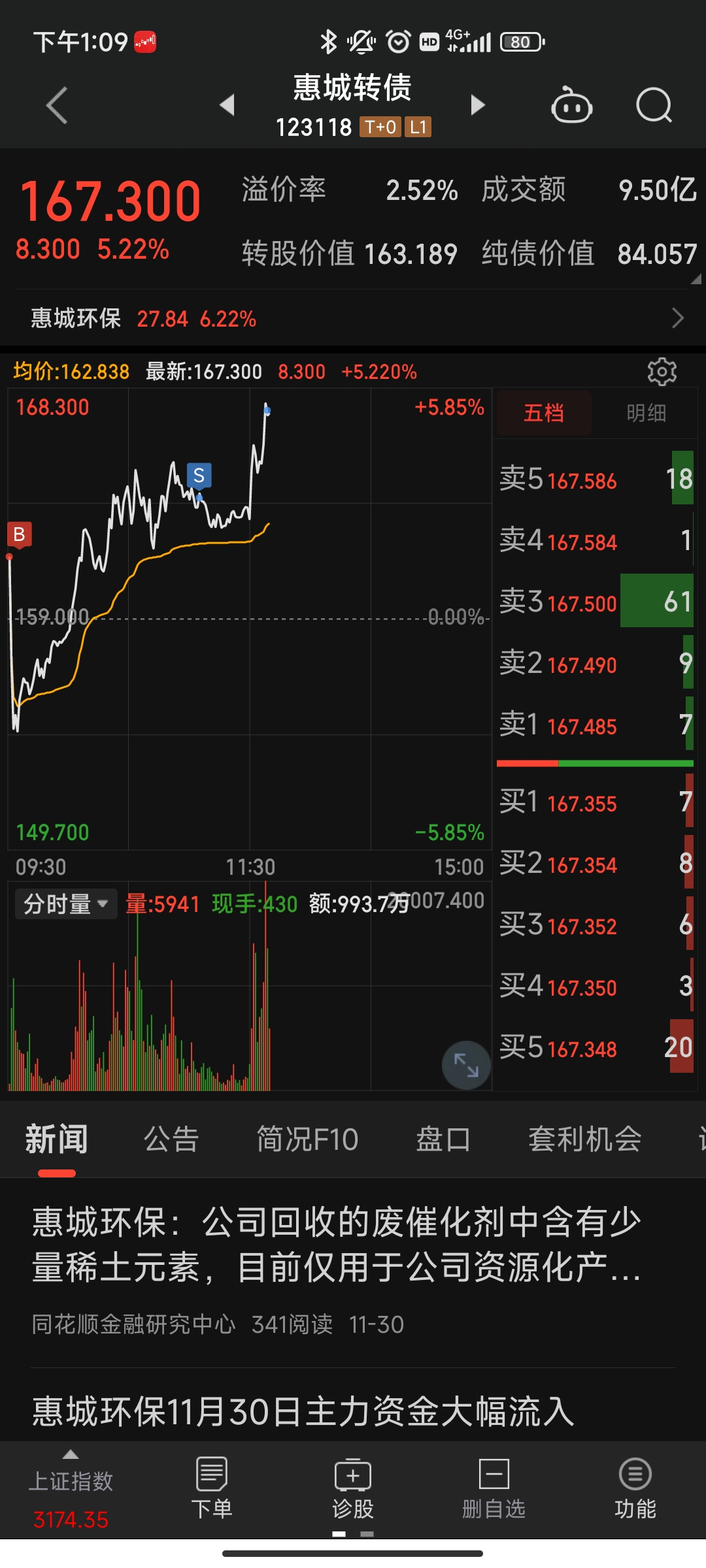Switch to the previous security with left triangle
The height and width of the screenshot is (1568, 706).
(x=227, y=105)
